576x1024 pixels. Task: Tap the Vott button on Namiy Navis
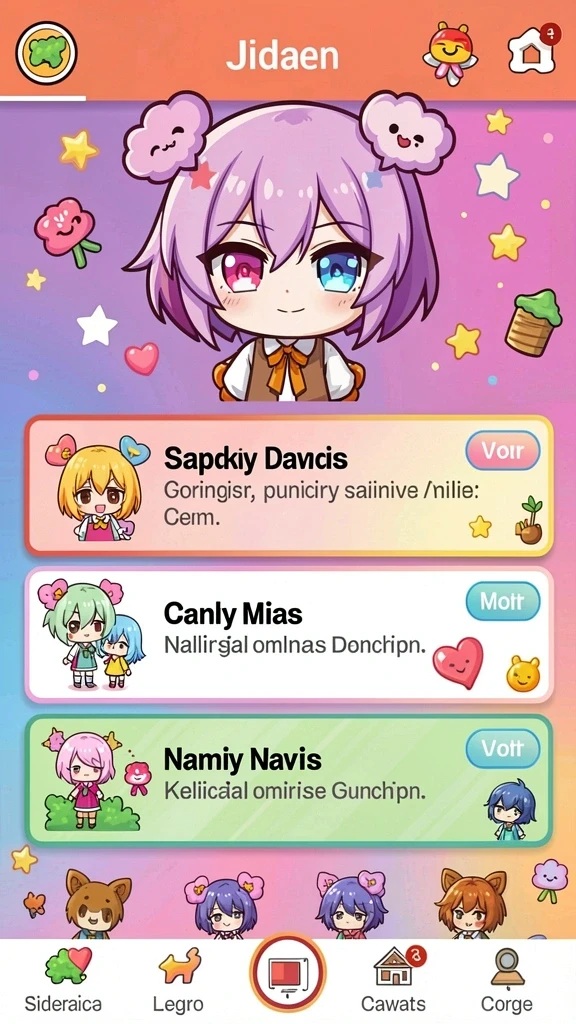[503, 748]
